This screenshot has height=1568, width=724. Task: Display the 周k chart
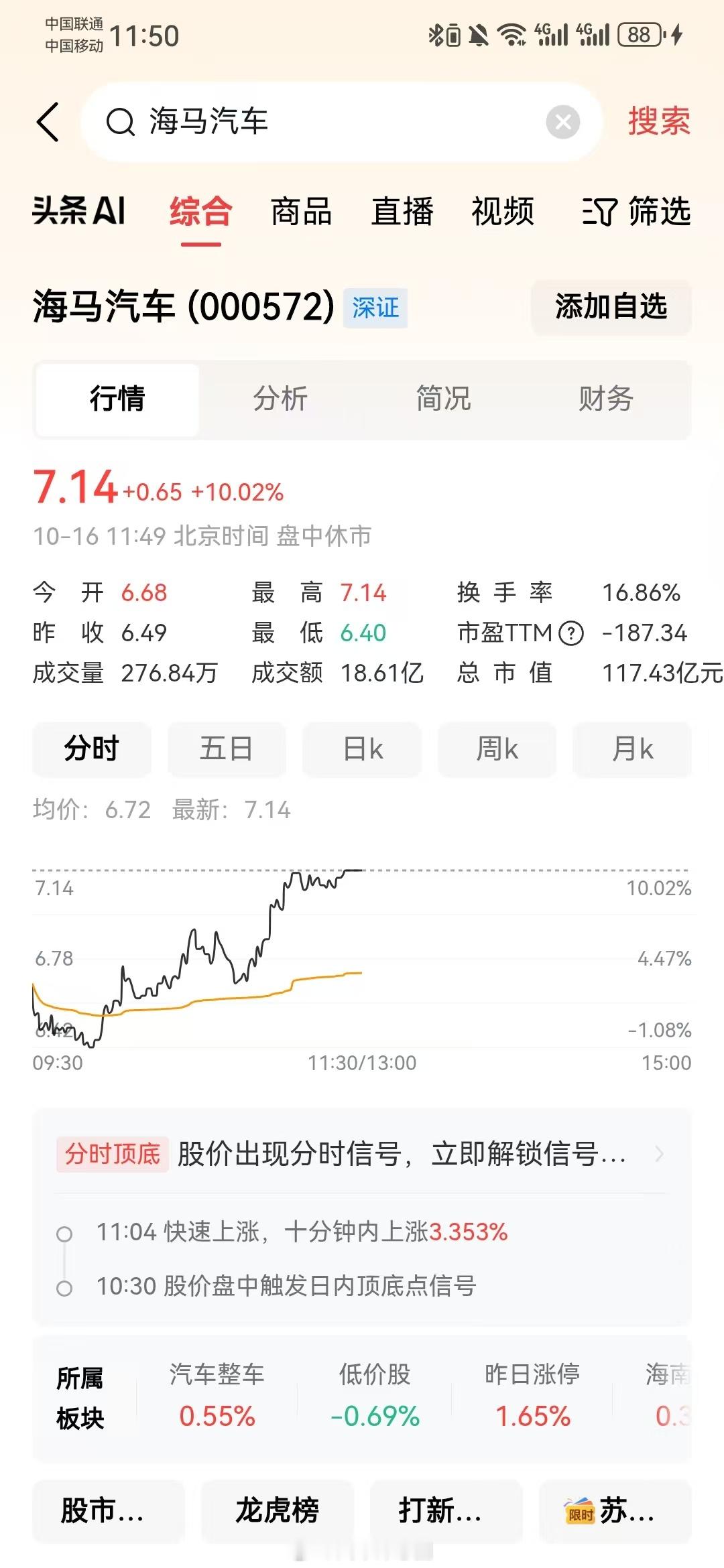(x=497, y=748)
